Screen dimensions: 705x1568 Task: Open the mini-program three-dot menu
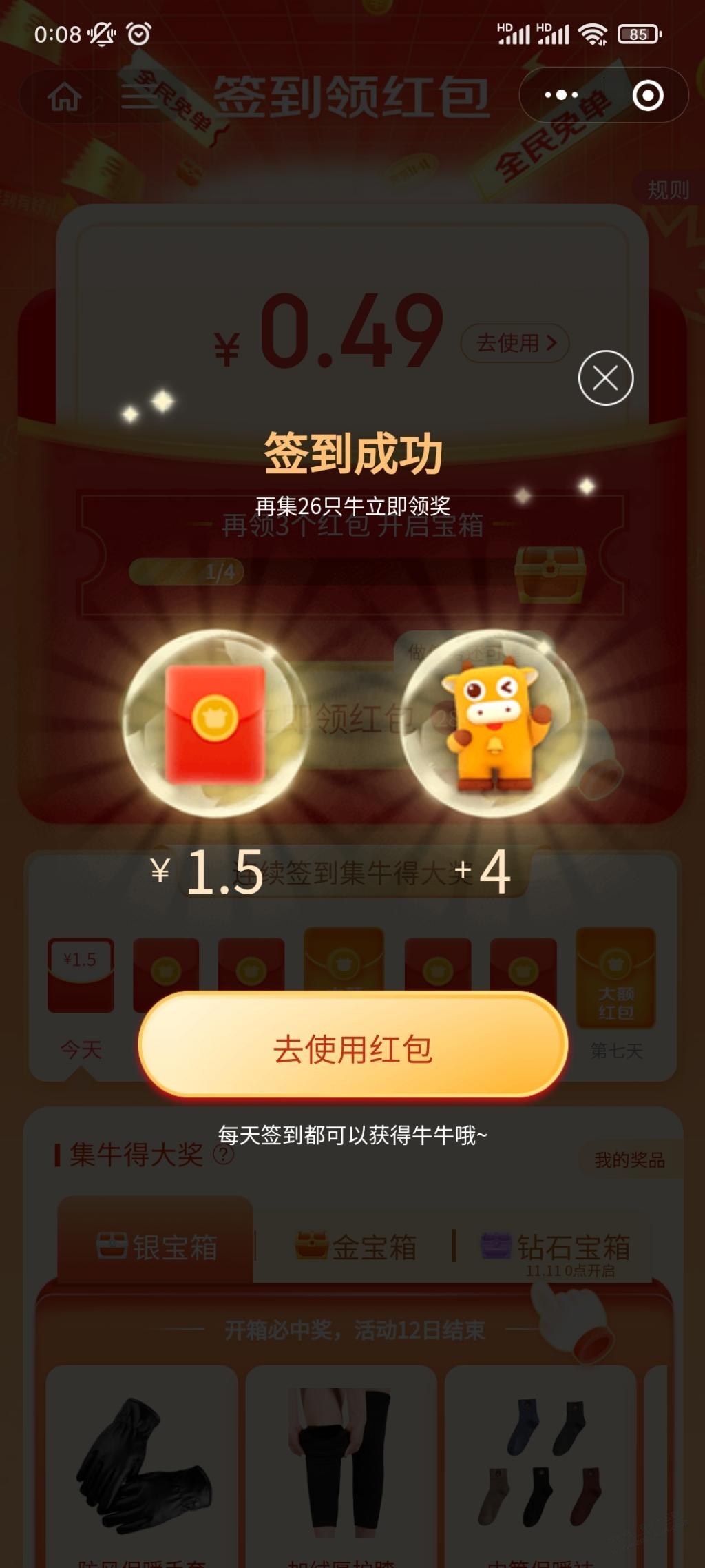pos(561,95)
